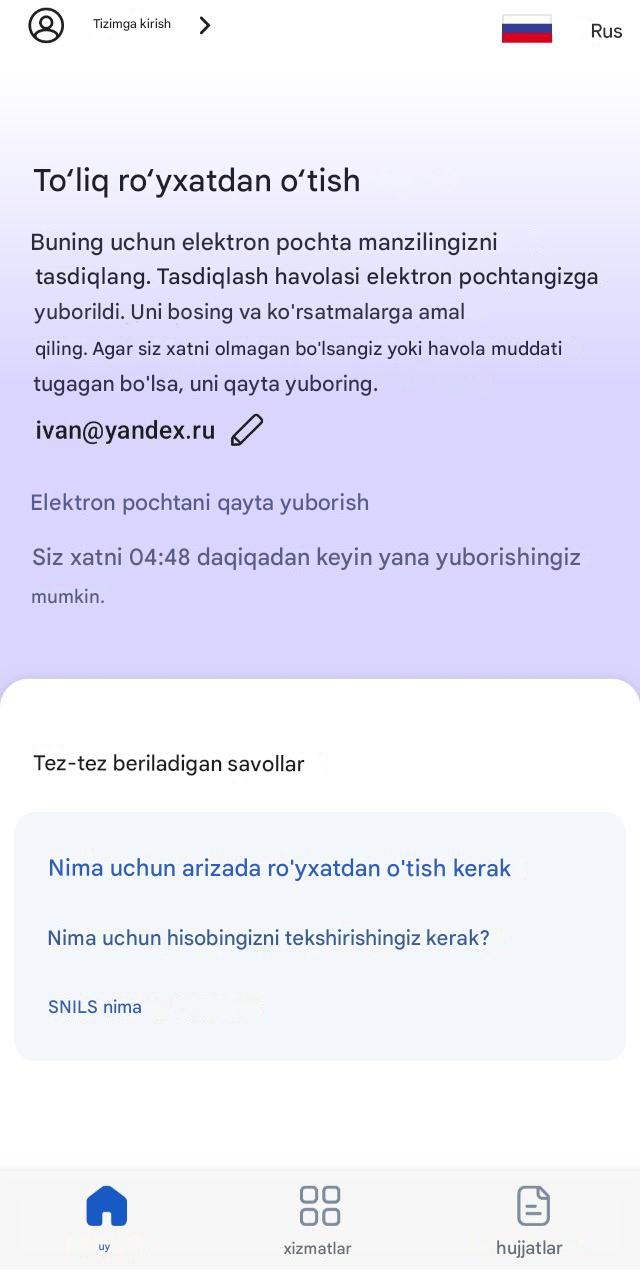640x1280 pixels.
Task: Open question Nima uchun hisobingizni tekshirishingiz kerak
Action: point(268,938)
